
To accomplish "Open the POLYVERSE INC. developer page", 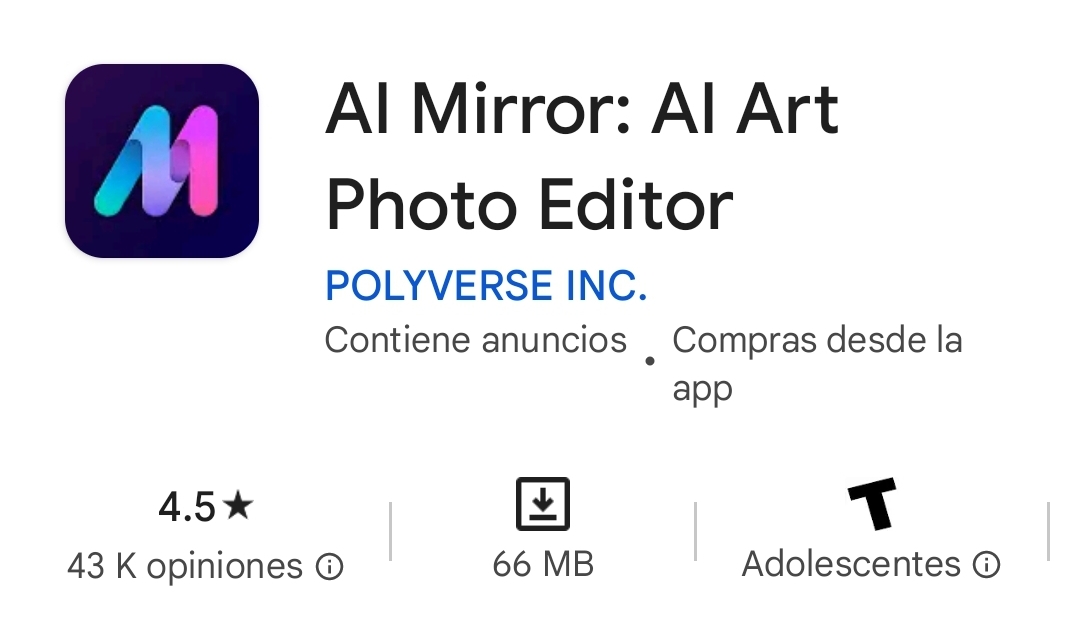I will point(486,287).
